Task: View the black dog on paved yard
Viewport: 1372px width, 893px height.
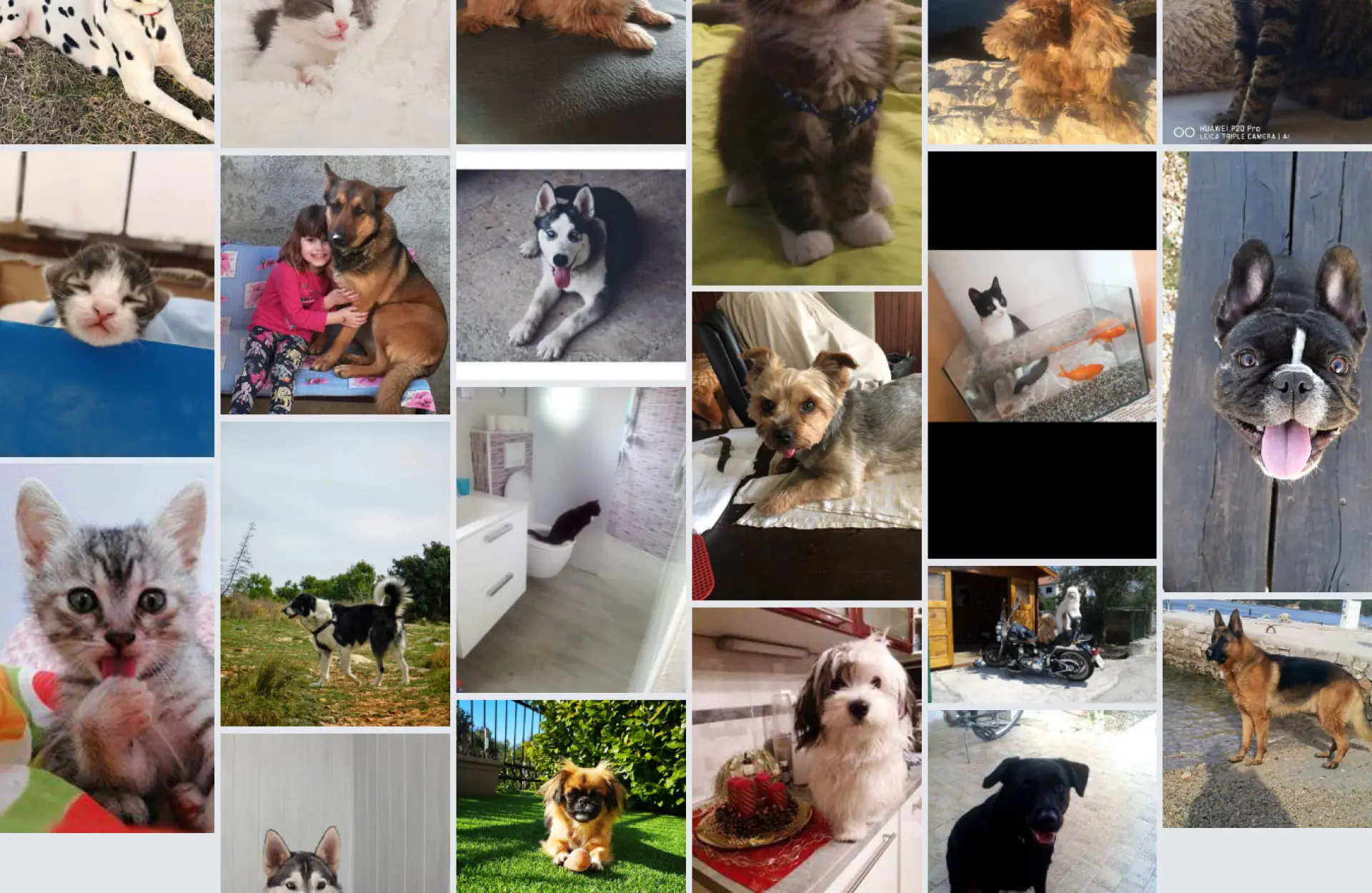Action: tap(1042, 802)
